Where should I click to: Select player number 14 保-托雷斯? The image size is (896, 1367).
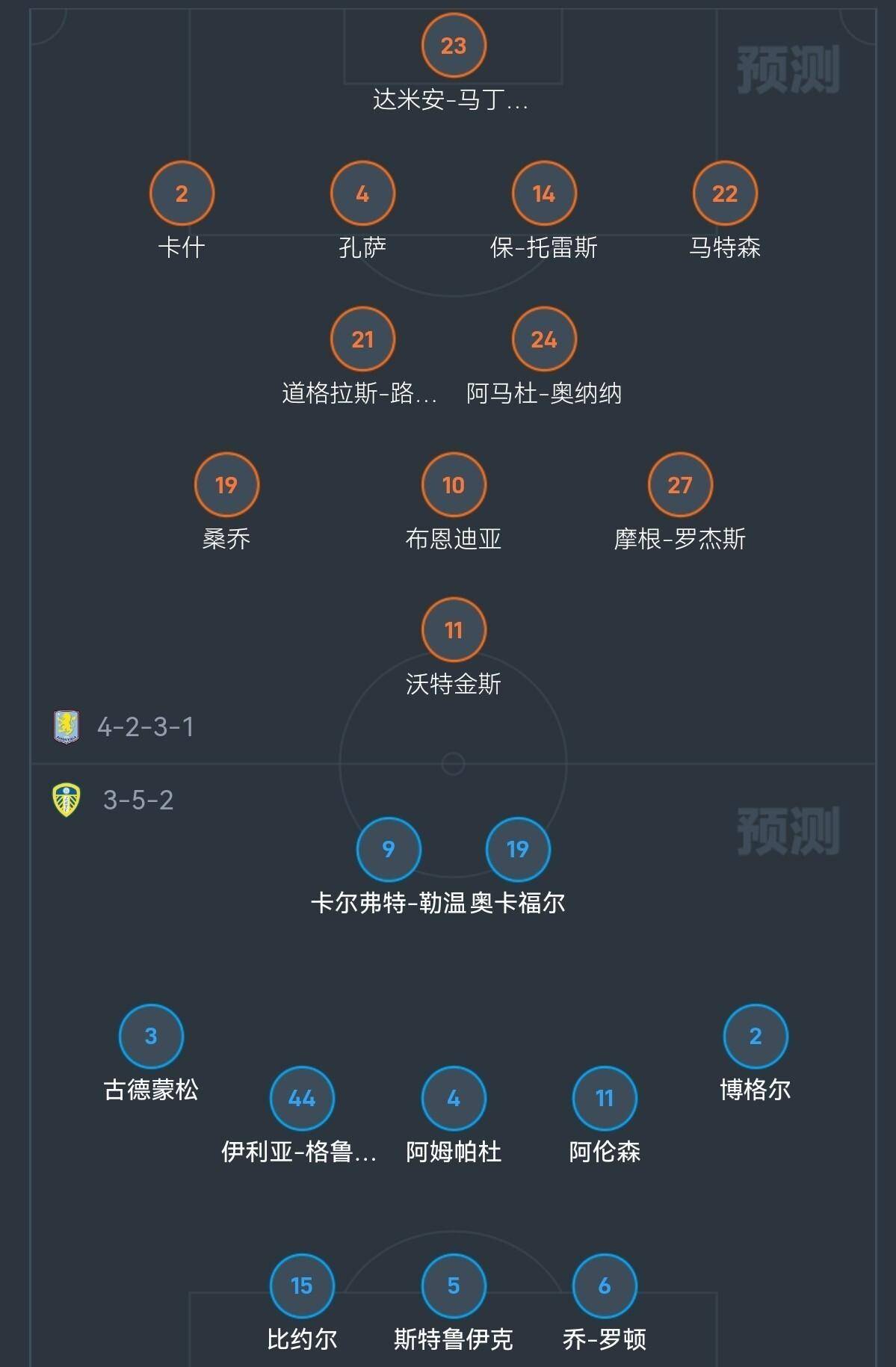click(x=543, y=194)
